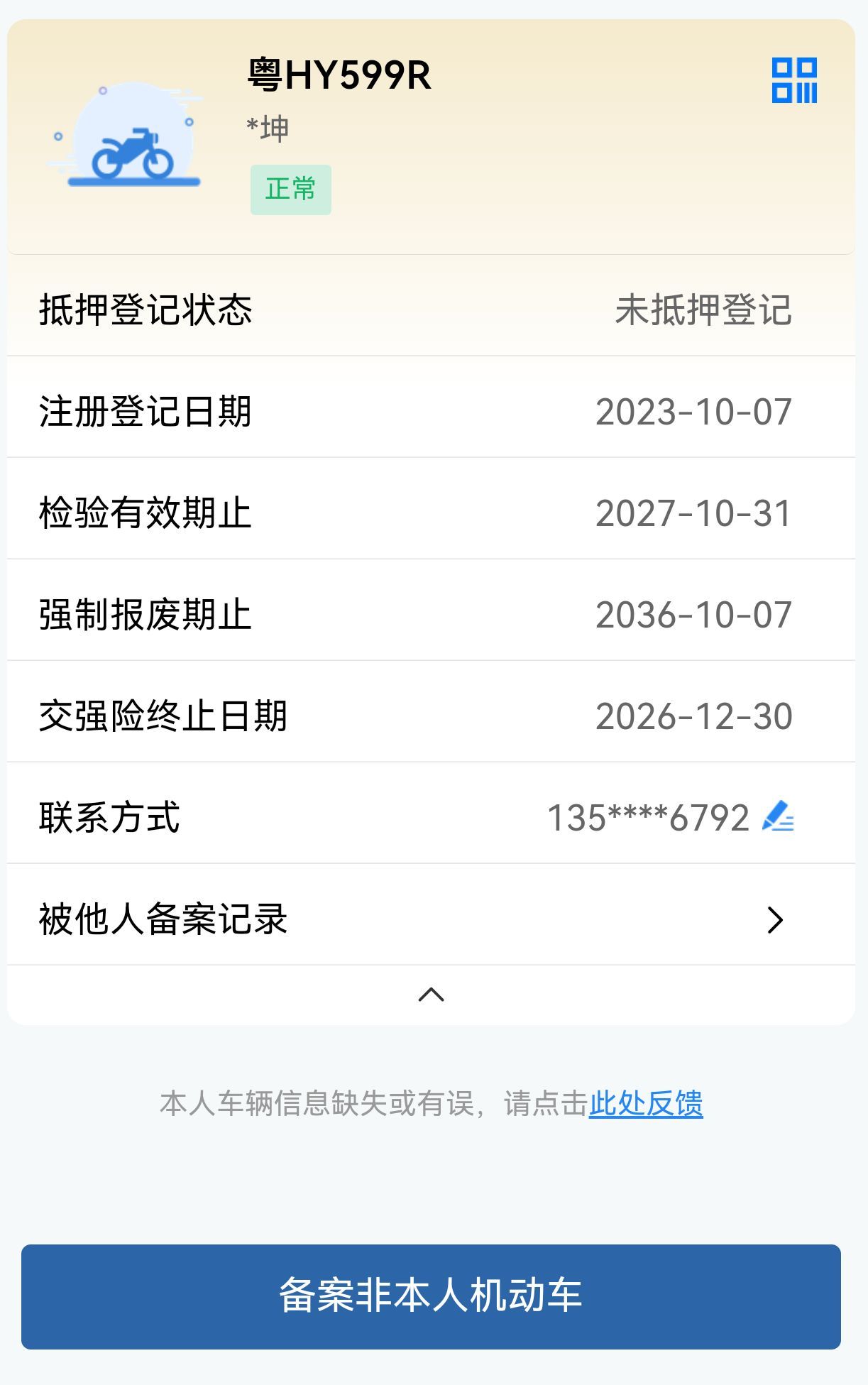Edit the contact phone number

778,816
